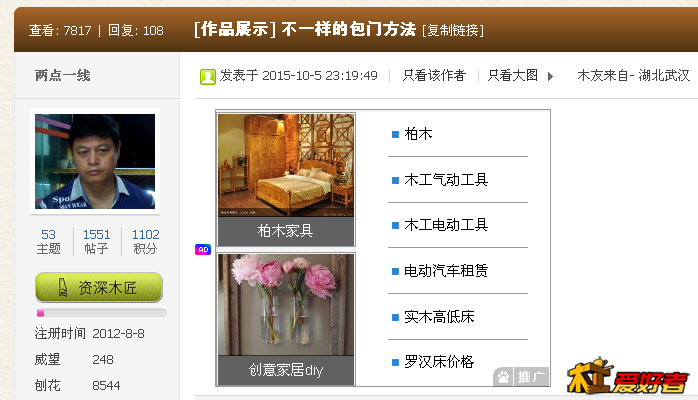The height and width of the screenshot is (400, 698).
Task: Open 罗汉床价格 link
Action: (438, 361)
